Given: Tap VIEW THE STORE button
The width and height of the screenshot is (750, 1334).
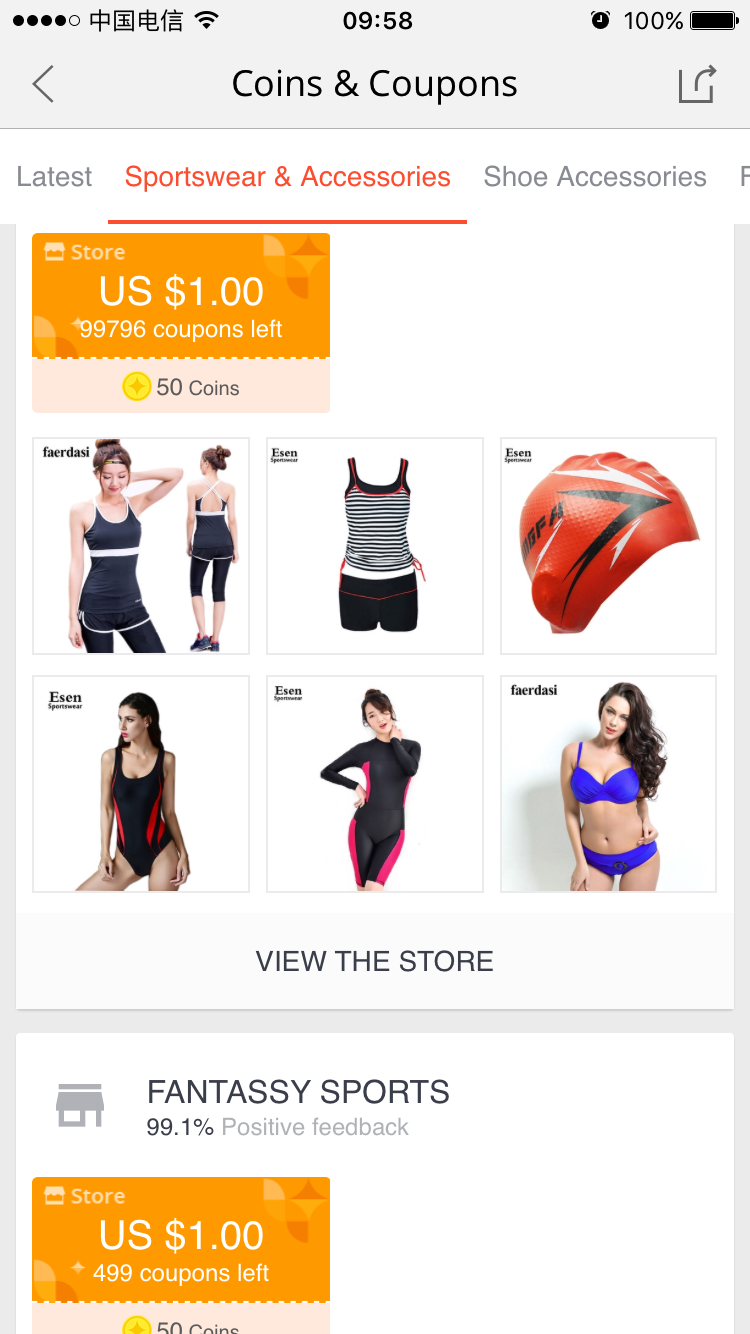Looking at the screenshot, I should click(375, 961).
